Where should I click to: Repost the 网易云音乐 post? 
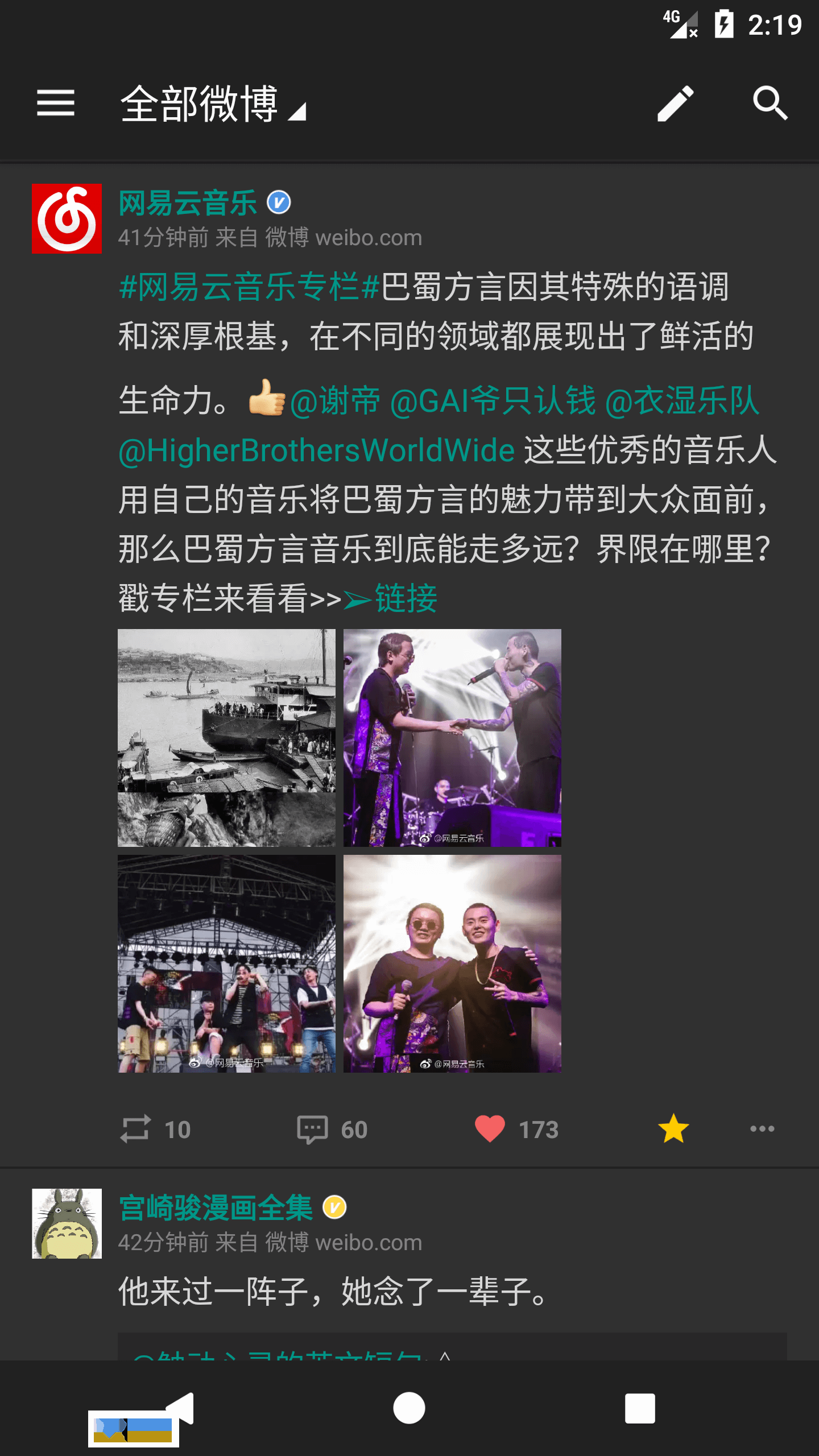pyautogui.click(x=155, y=1129)
